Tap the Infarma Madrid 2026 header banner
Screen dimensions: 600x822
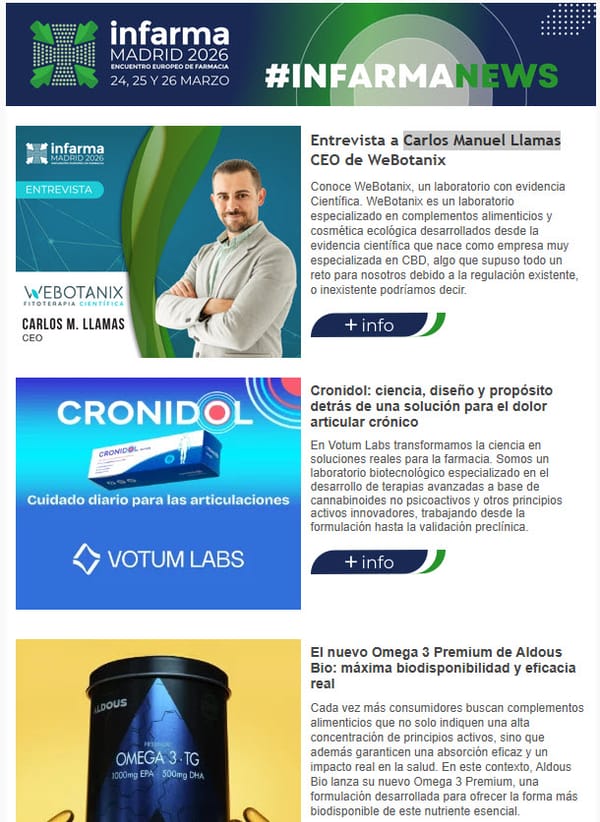click(x=300, y=54)
